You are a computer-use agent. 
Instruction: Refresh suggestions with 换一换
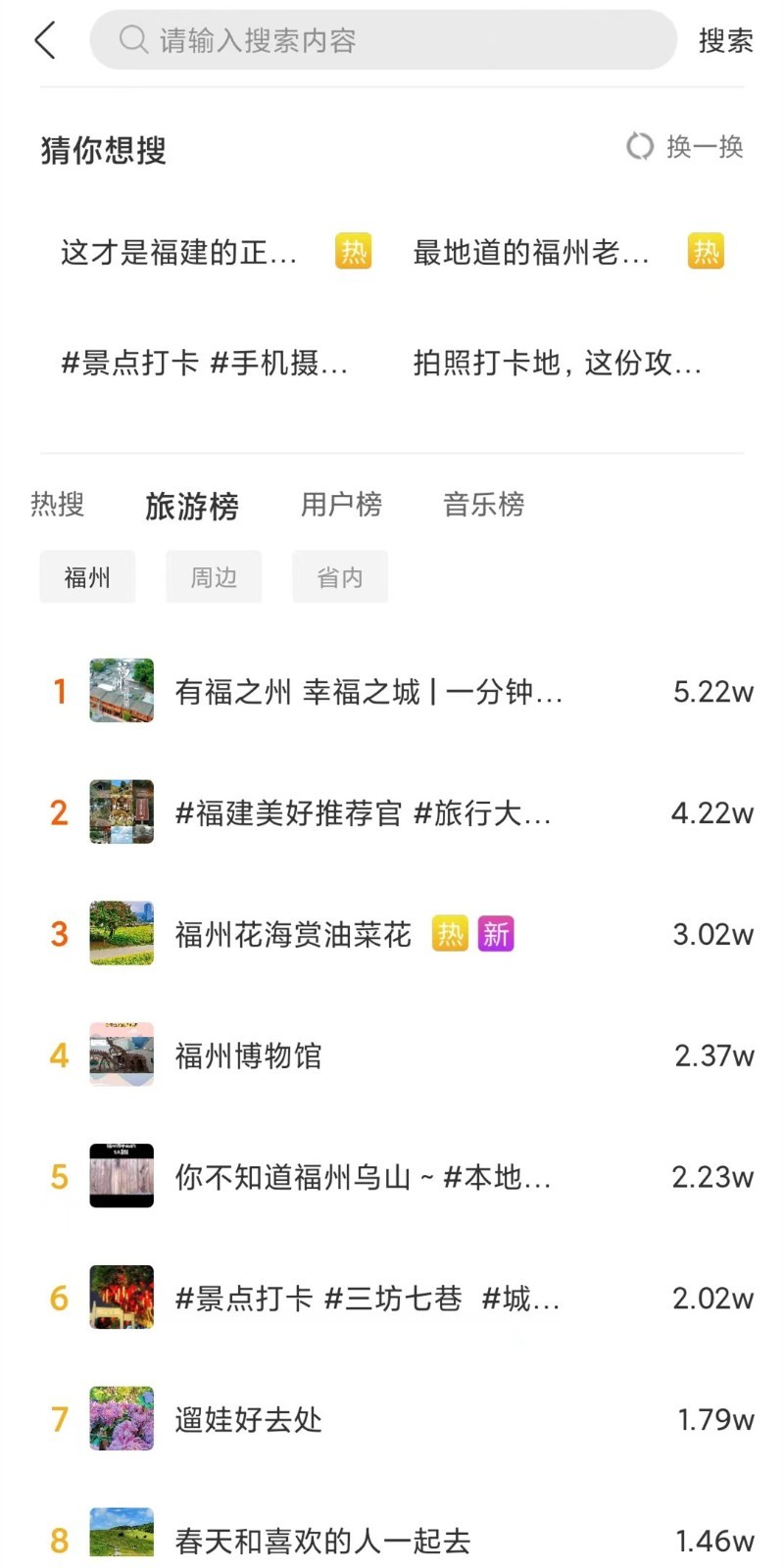tap(685, 147)
